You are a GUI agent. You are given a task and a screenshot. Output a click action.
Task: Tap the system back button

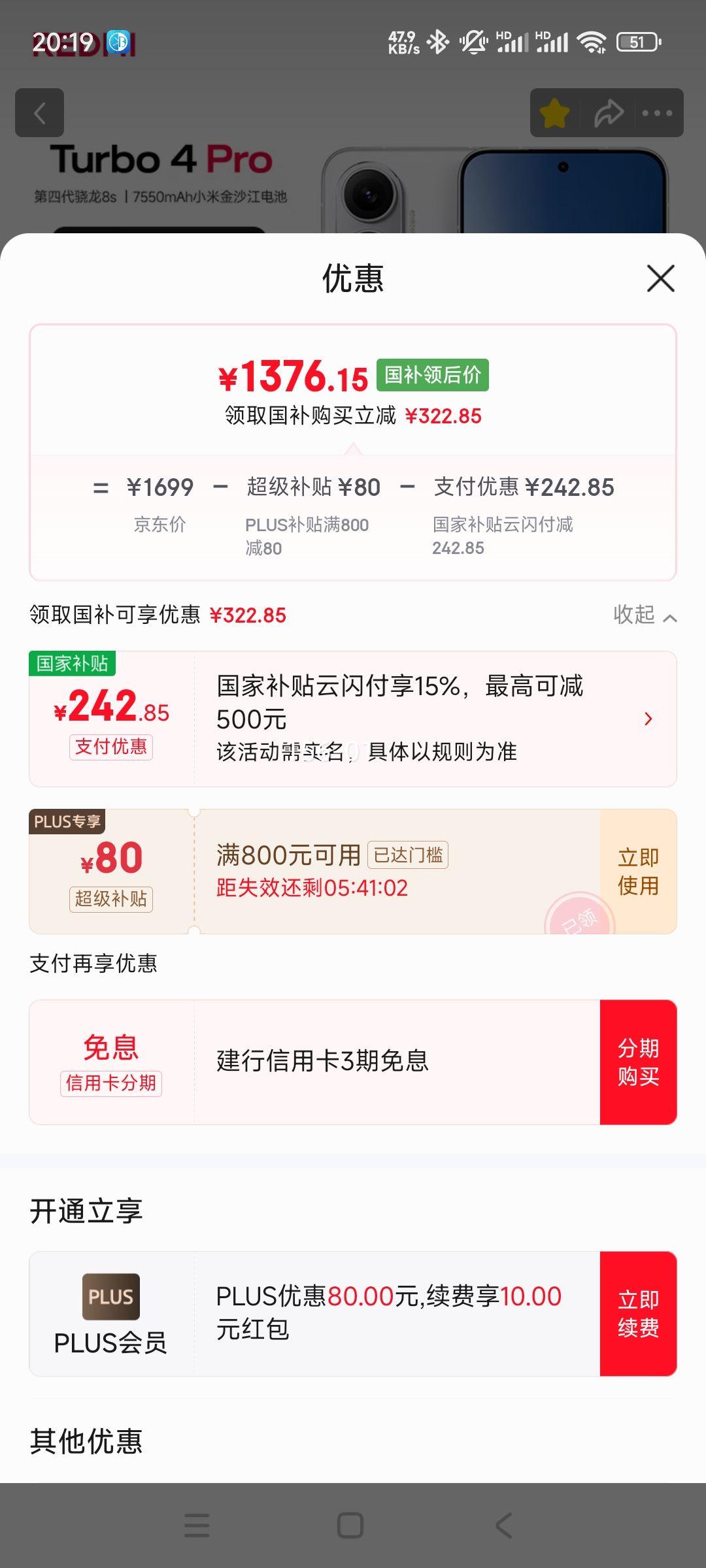click(x=503, y=1526)
